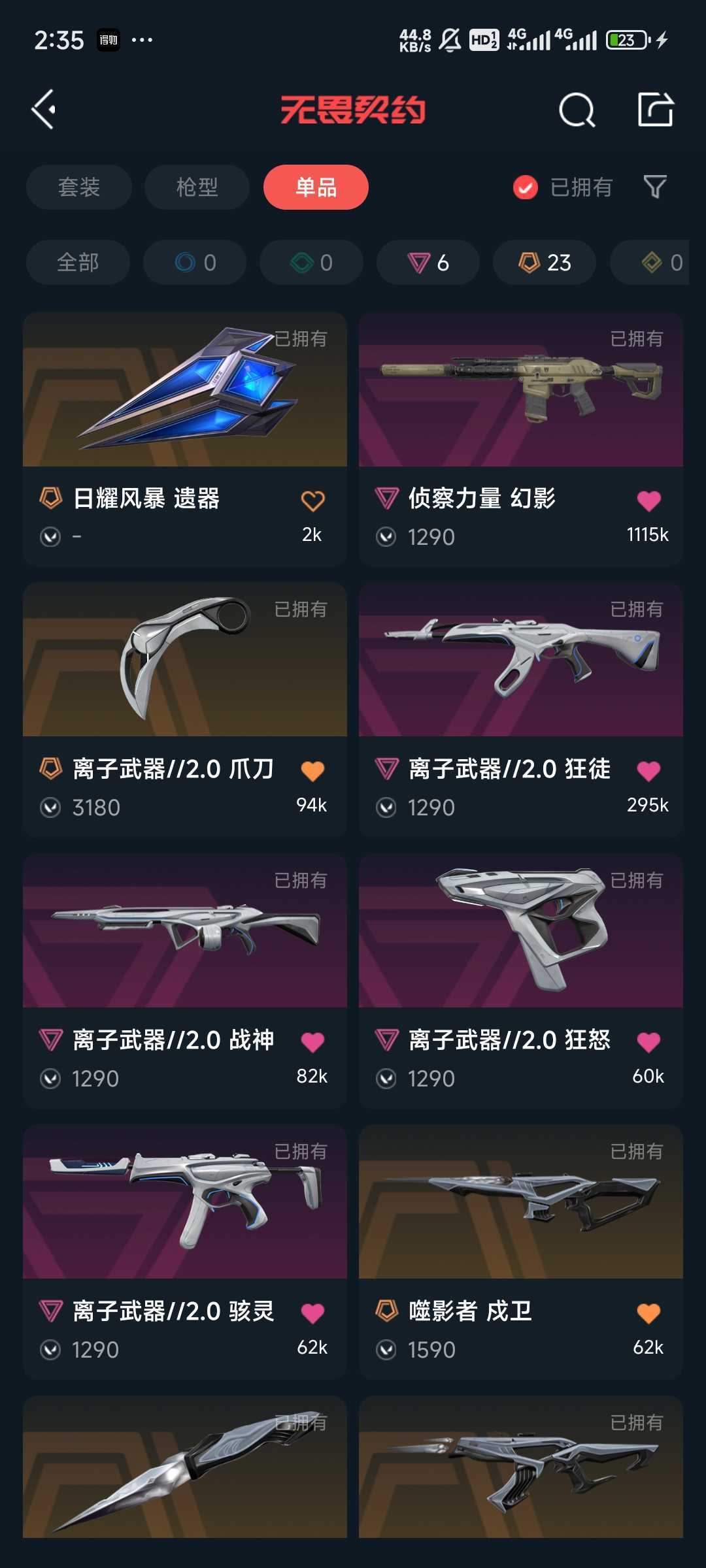Go back using the top-left arrow
Viewport: 706px width, 1568px height.
tap(44, 109)
